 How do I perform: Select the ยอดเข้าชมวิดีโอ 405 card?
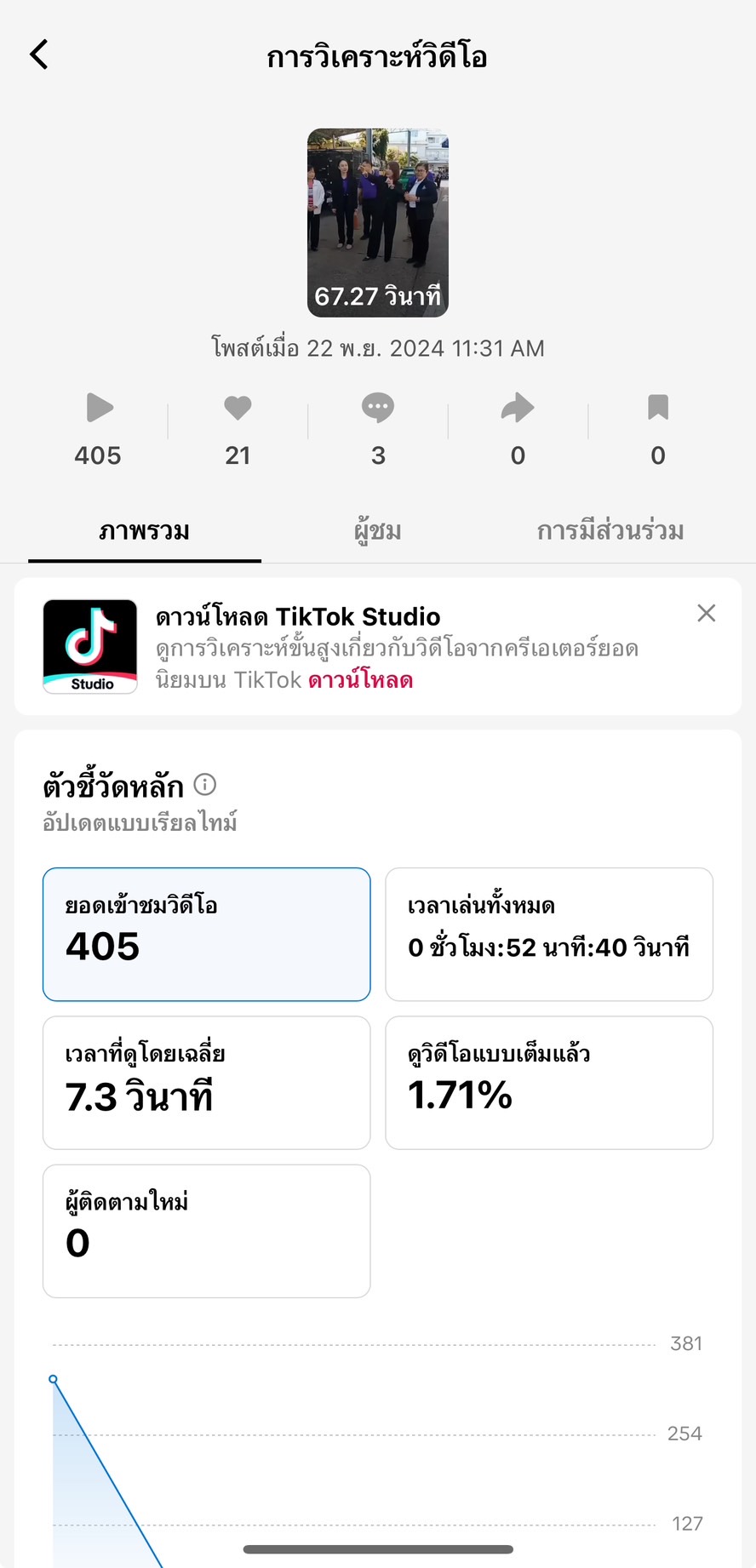coord(206,934)
